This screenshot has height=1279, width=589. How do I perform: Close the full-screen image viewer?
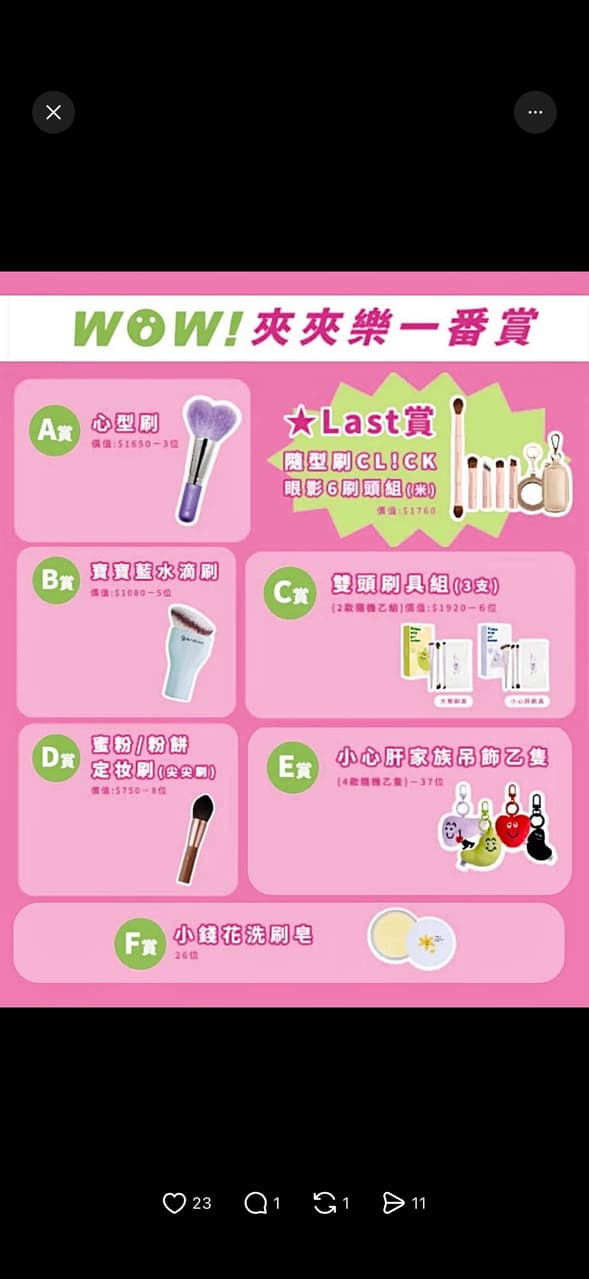point(54,113)
